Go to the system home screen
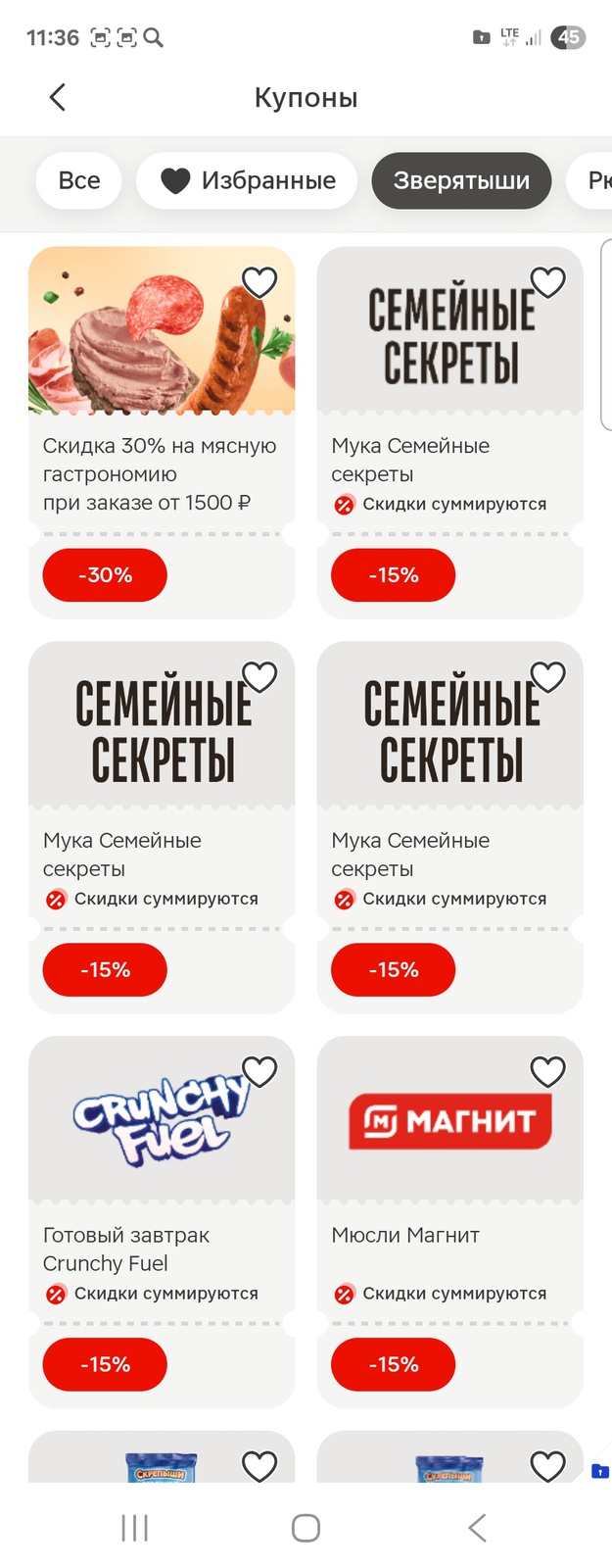612x1568 pixels. (x=306, y=1528)
